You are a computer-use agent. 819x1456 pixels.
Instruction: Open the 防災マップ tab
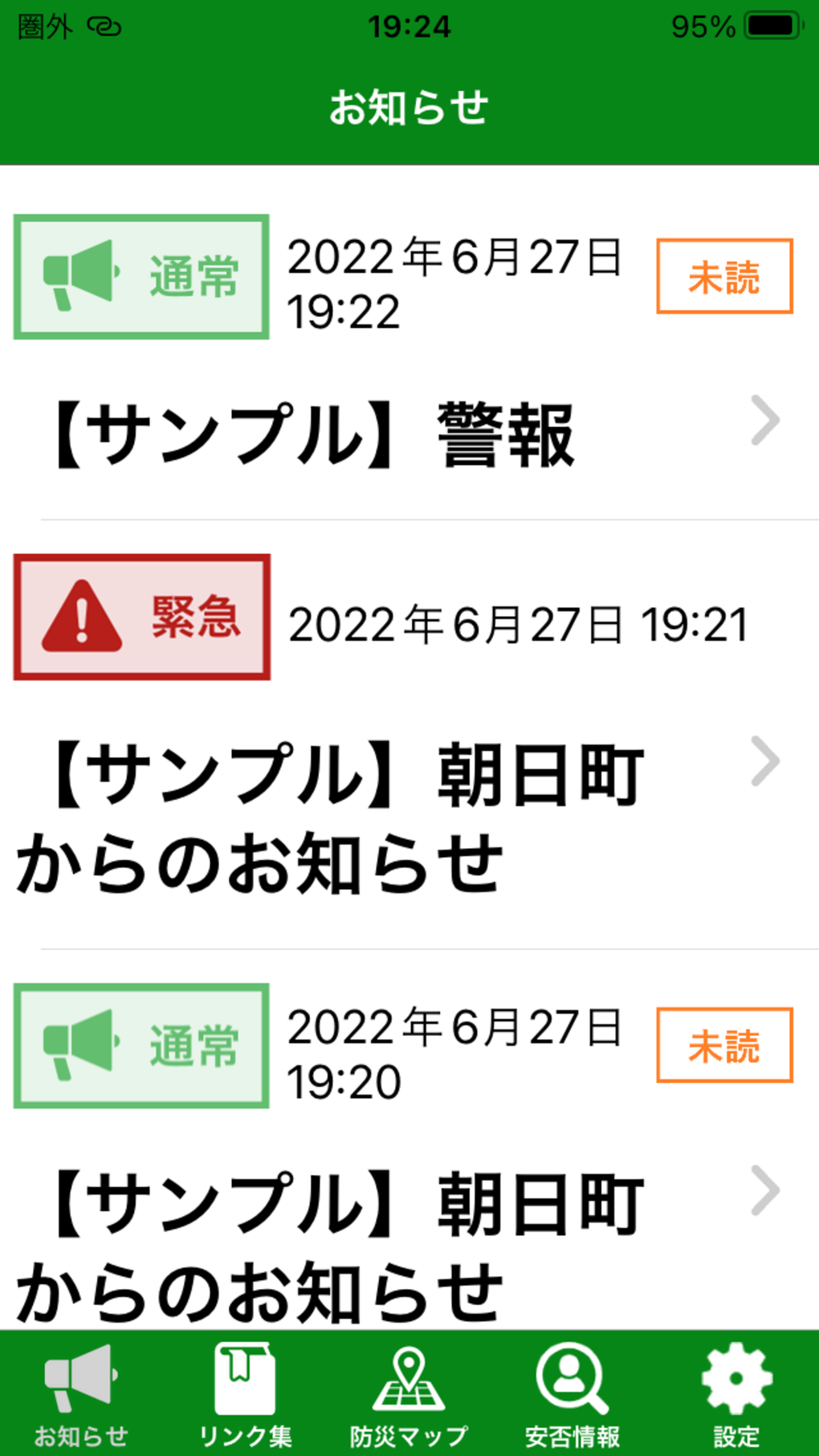tap(409, 1393)
